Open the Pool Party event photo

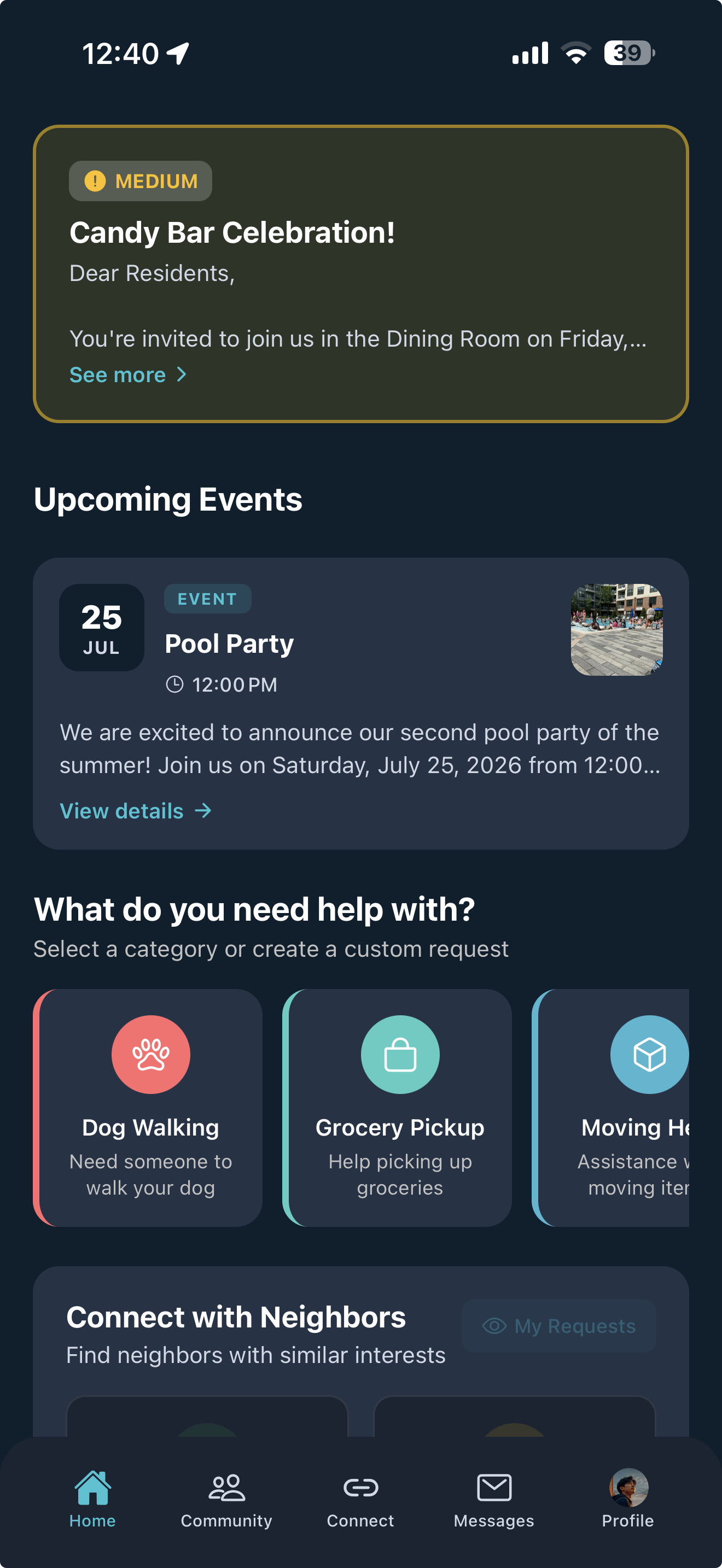pos(616,629)
